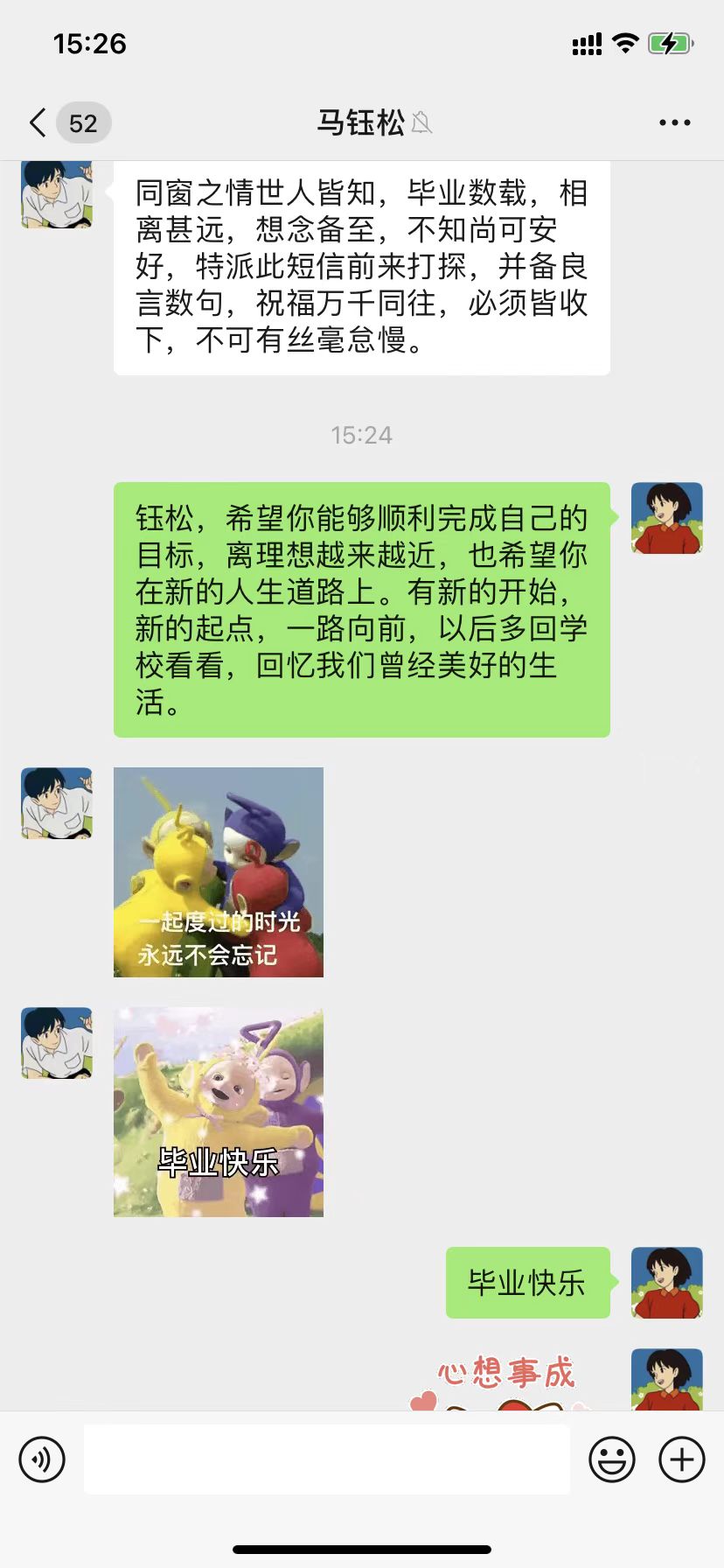Focus the message text field
Image resolution: width=724 pixels, height=1568 pixels.
pos(326,1459)
